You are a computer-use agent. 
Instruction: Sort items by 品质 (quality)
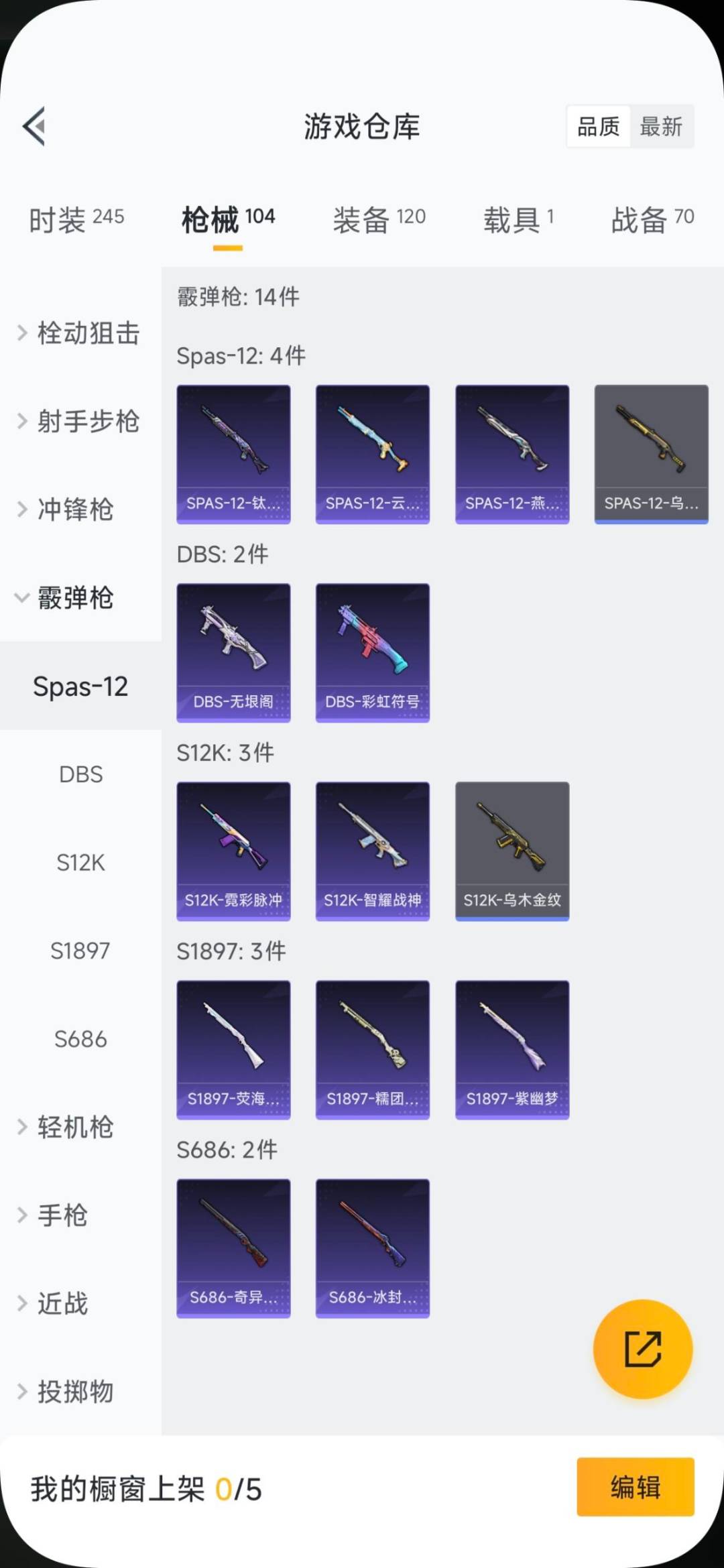tap(599, 127)
